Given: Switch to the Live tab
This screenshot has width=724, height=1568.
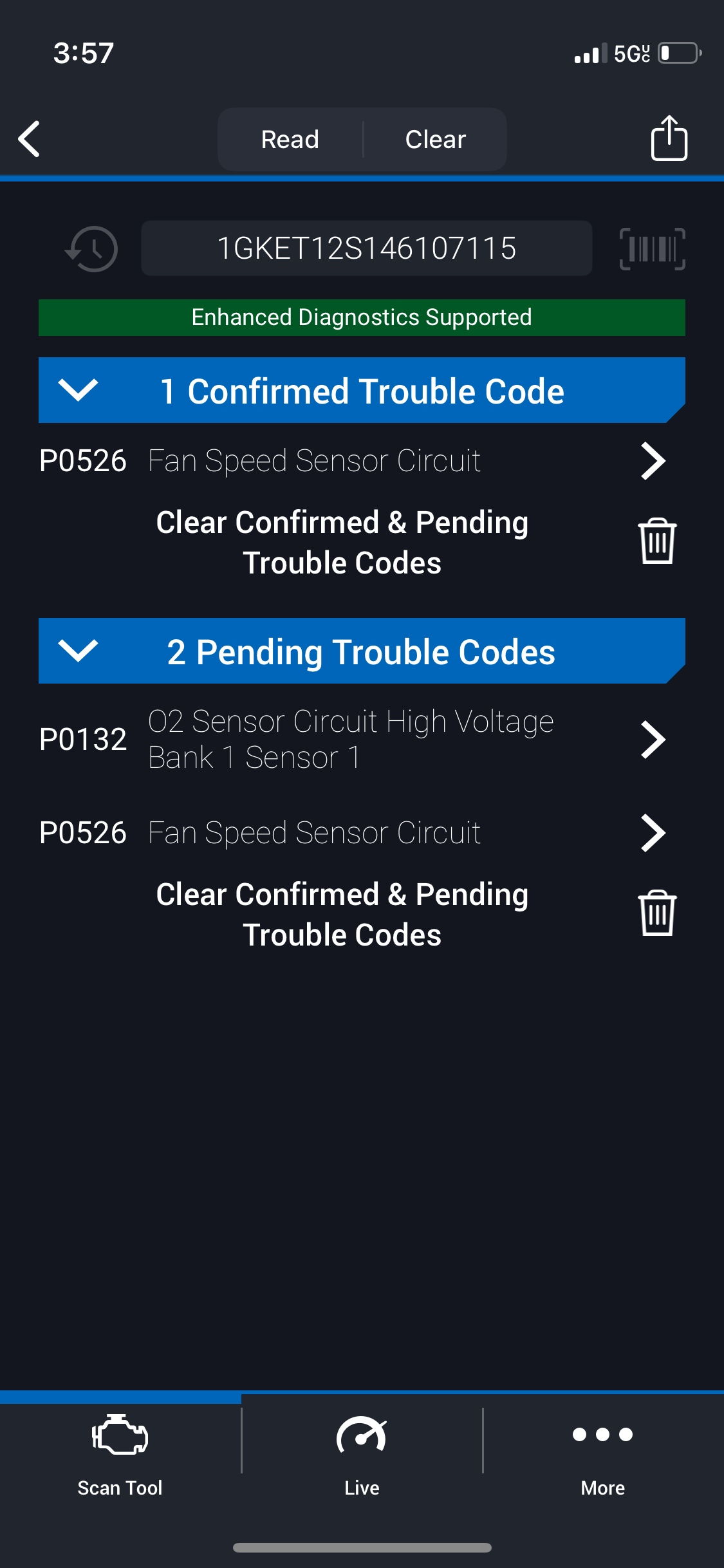Looking at the screenshot, I should (362, 1456).
